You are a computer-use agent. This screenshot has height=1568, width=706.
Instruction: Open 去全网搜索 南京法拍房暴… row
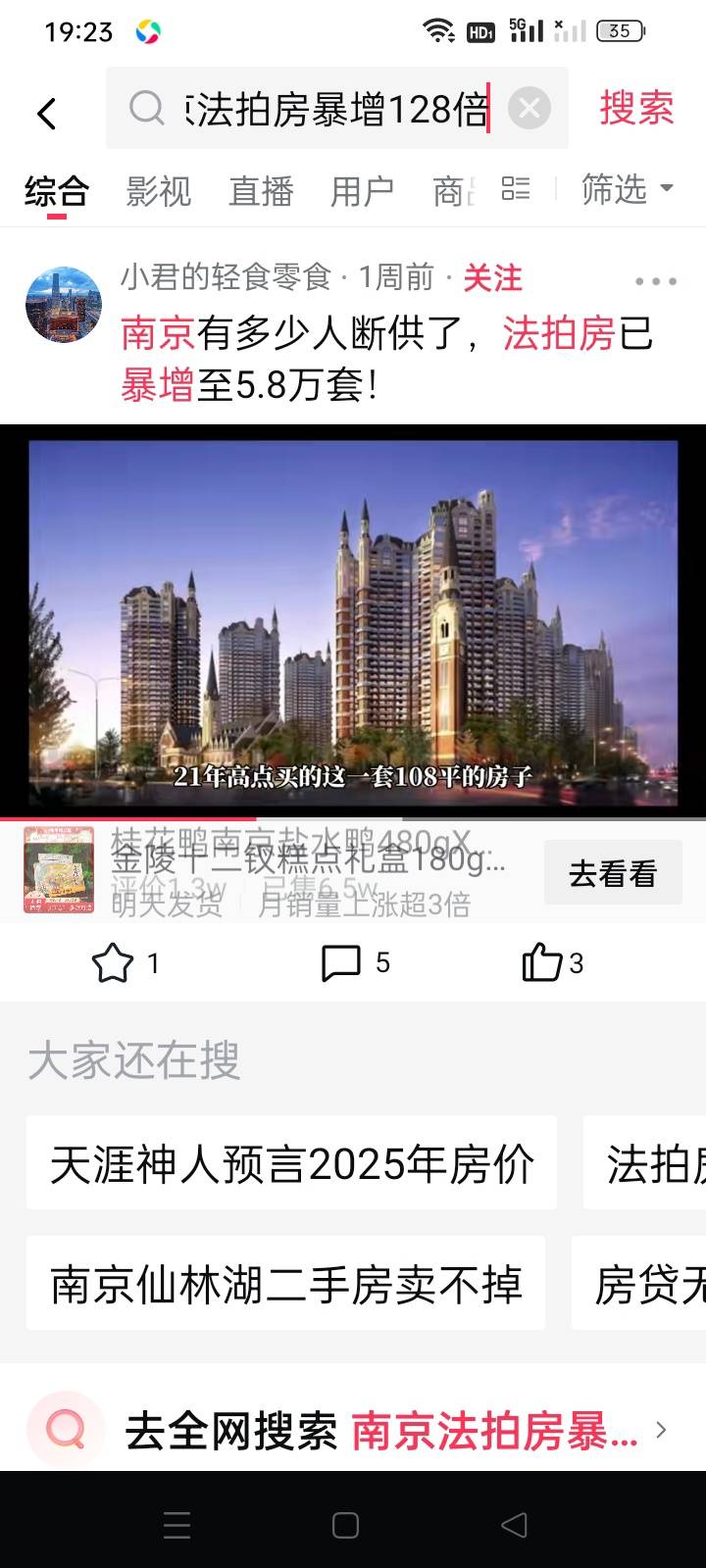click(x=380, y=1431)
